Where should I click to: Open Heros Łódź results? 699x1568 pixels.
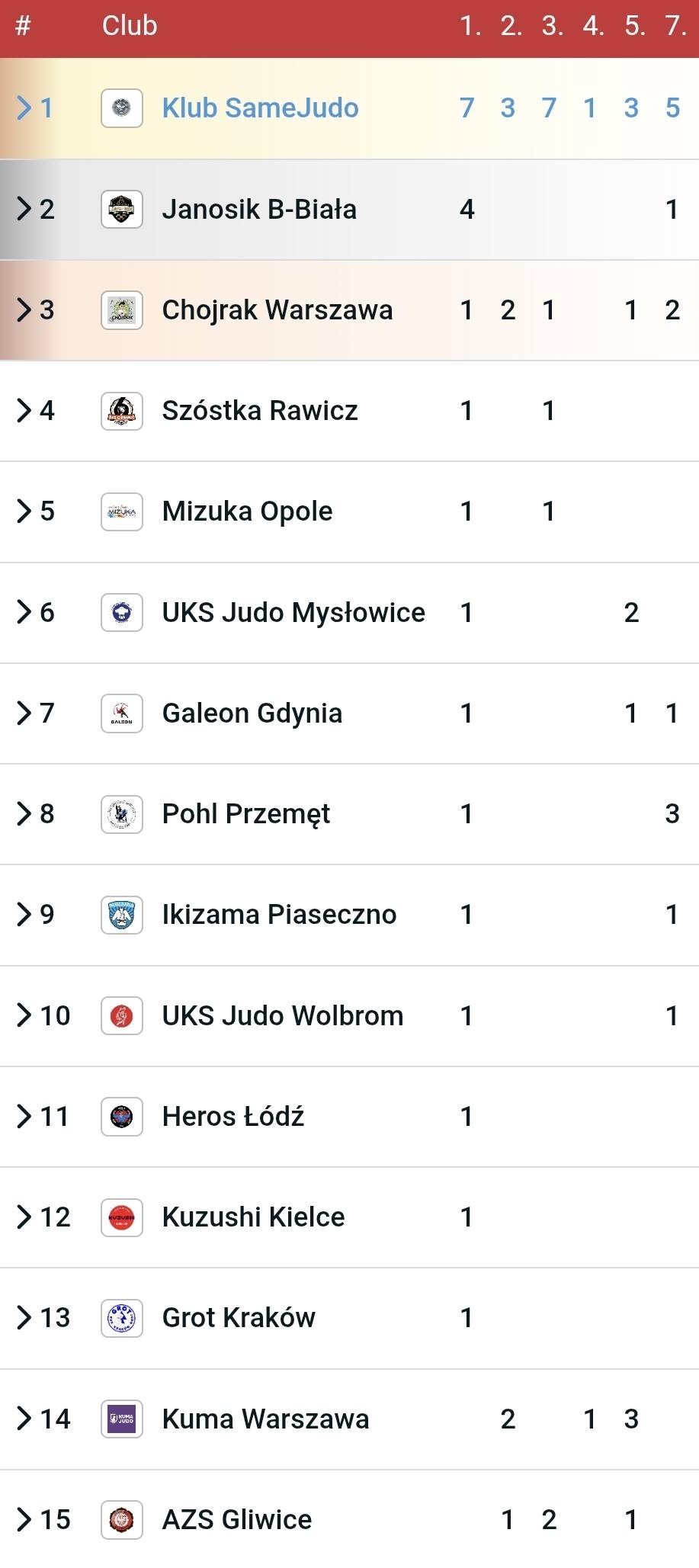24,1116
